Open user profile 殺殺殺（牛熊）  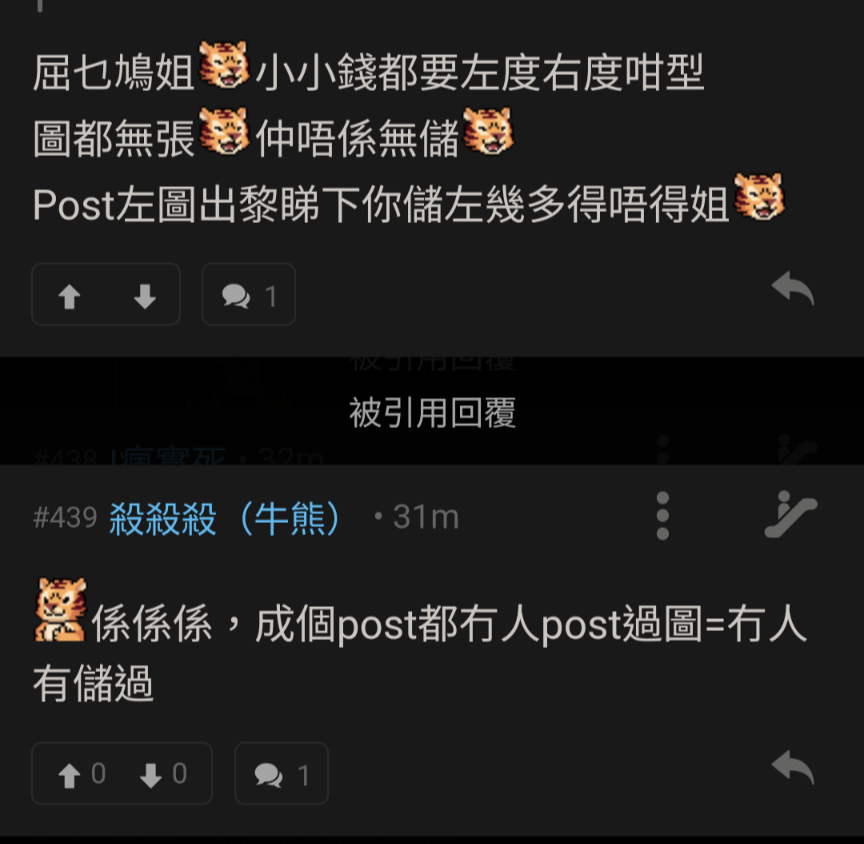tap(226, 518)
